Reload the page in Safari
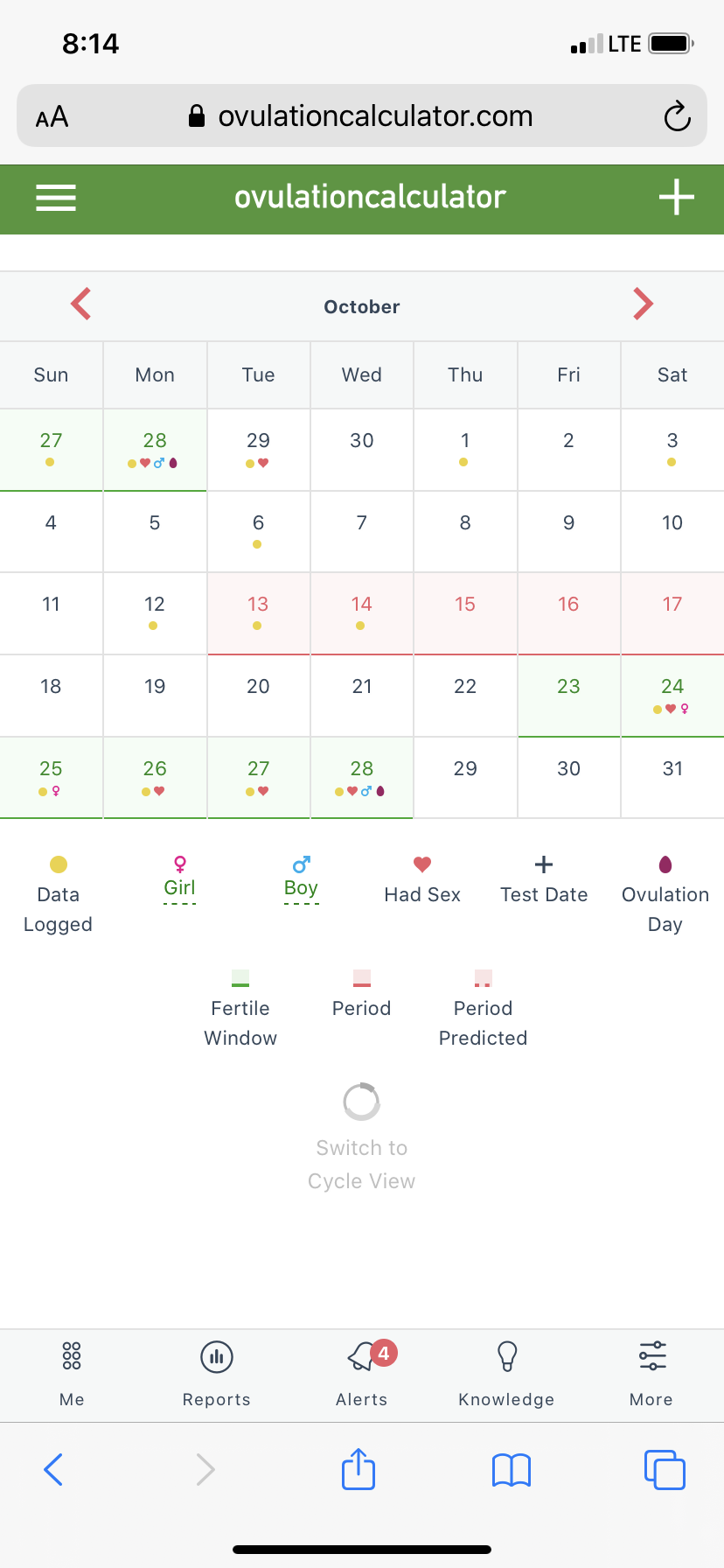This screenshot has height=1568, width=724. tap(678, 116)
